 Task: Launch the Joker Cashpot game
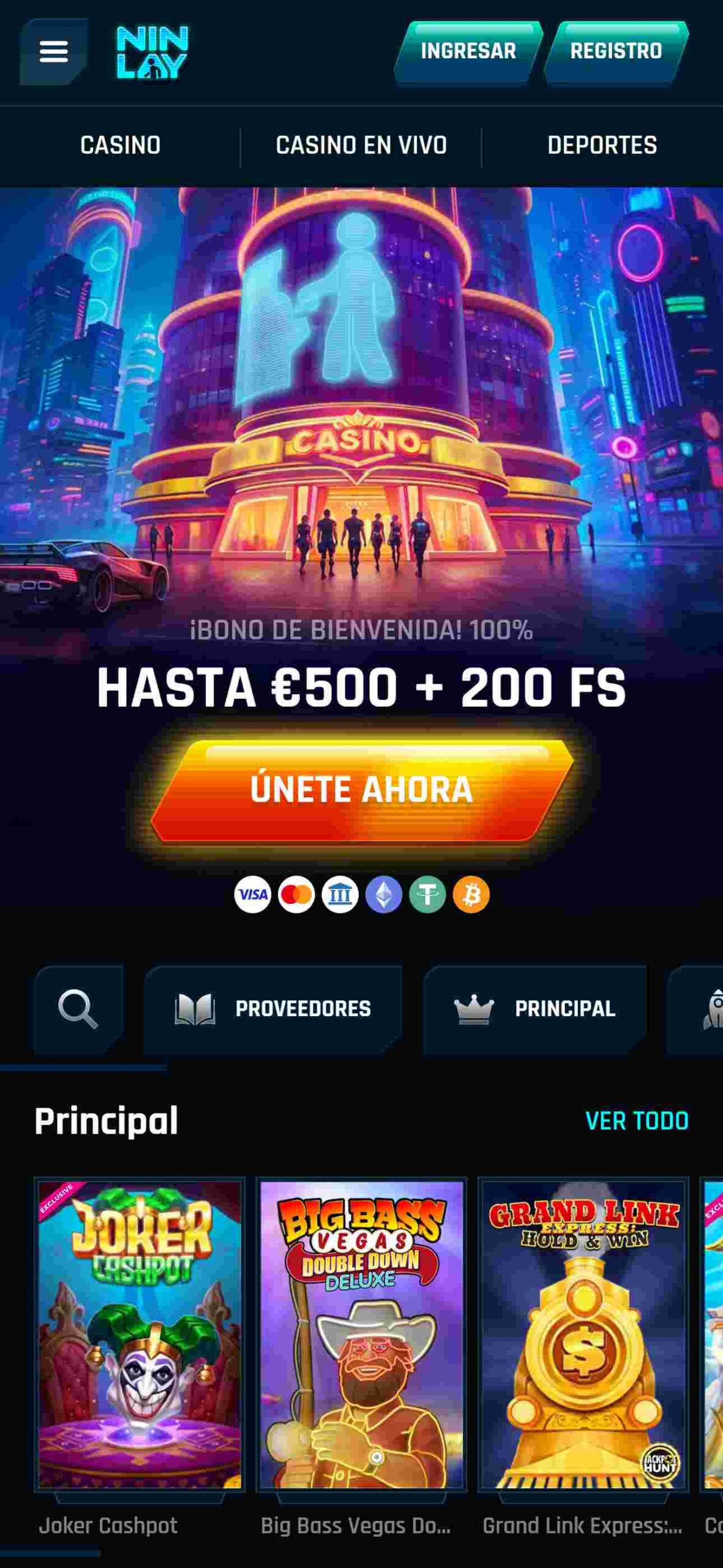pos(140,1335)
